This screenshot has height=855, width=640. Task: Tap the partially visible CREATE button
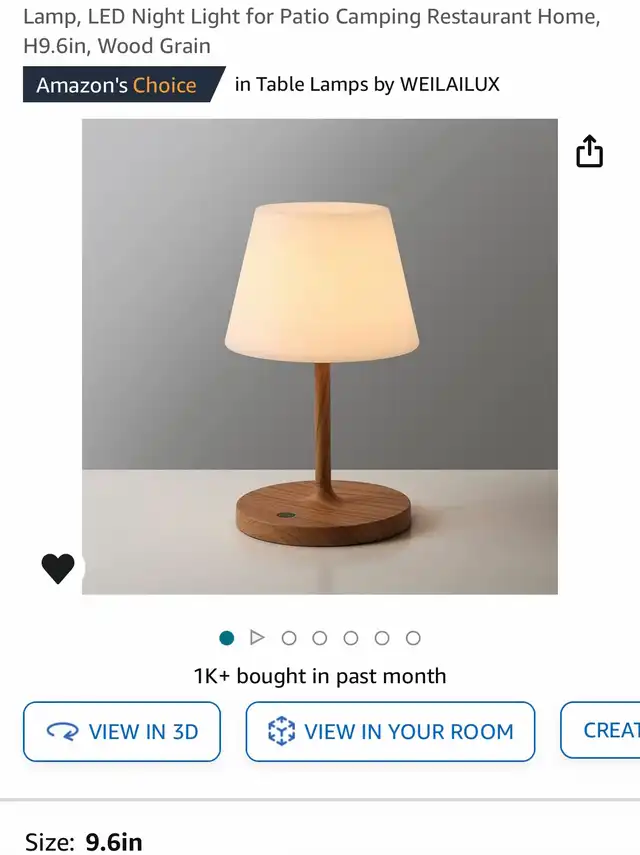coord(602,731)
